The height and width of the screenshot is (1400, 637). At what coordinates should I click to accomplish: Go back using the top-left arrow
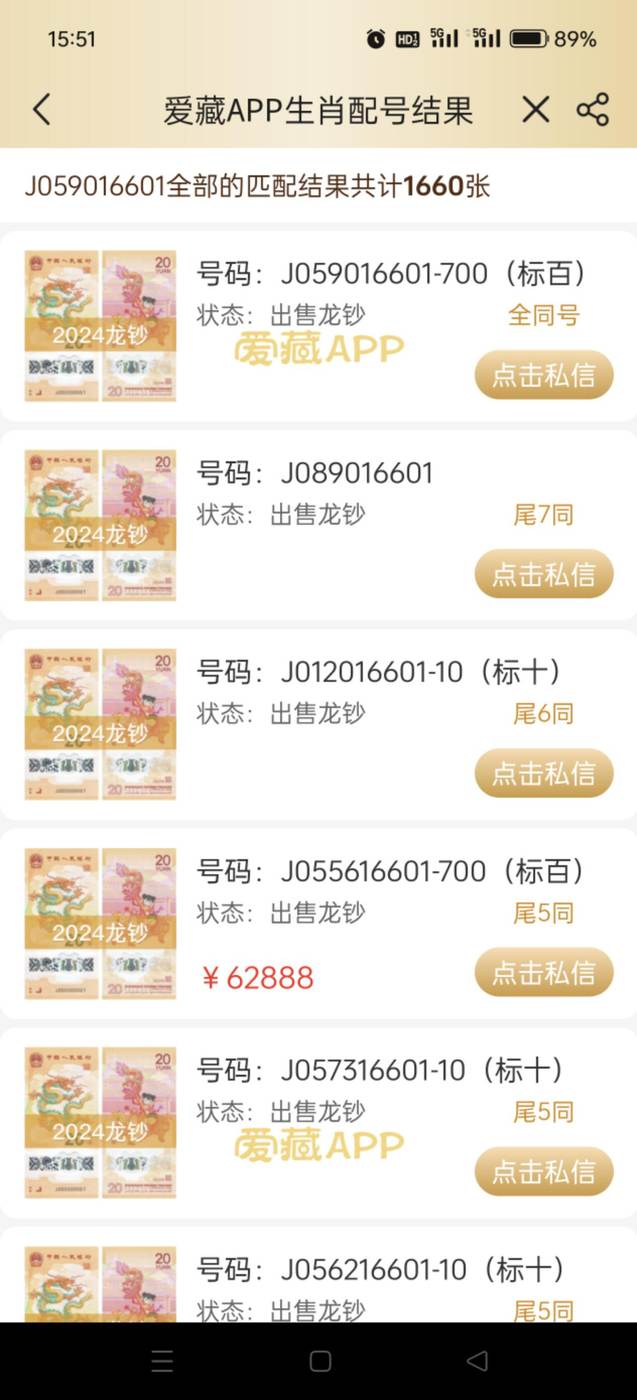41,110
